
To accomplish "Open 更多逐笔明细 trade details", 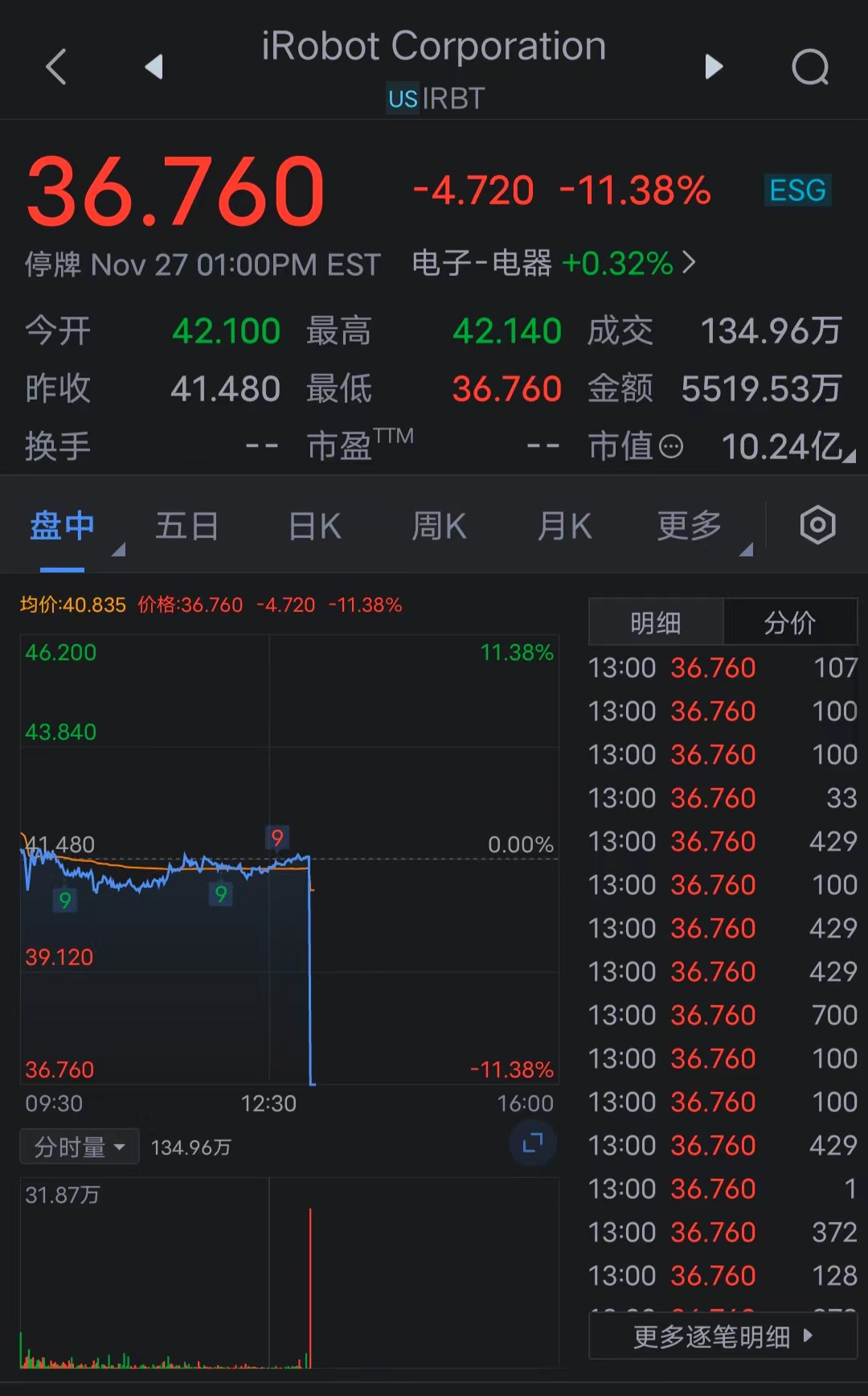I will pos(723,1336).
